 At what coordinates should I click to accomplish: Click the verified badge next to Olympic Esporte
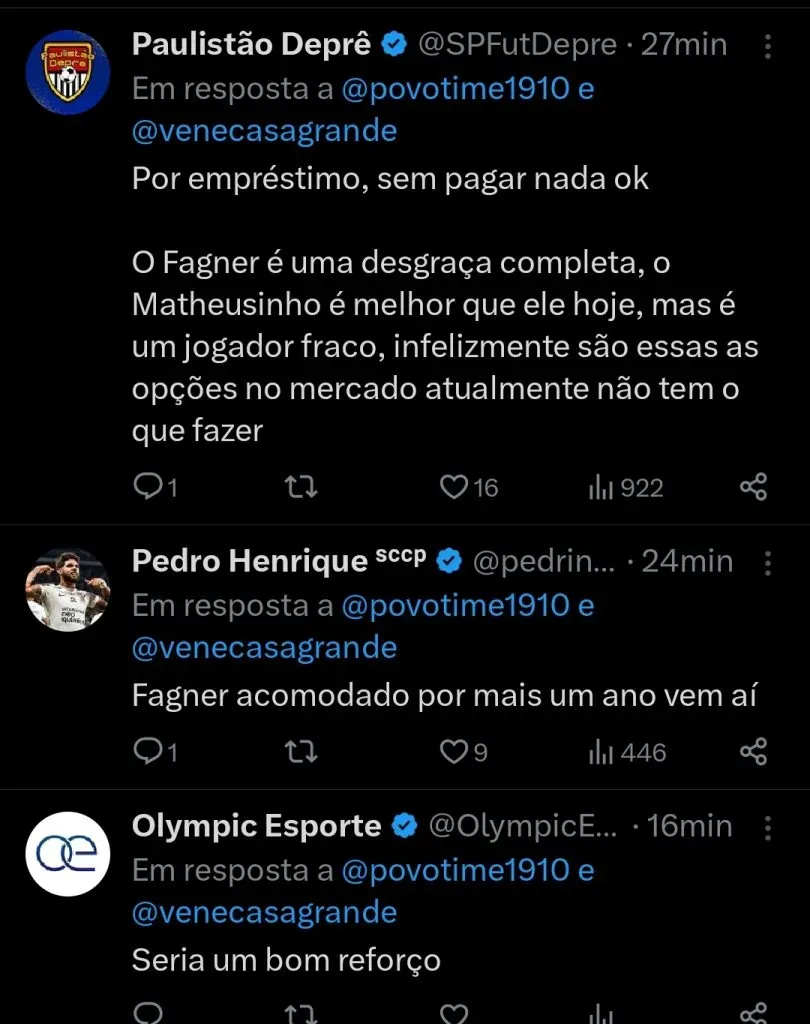pyautogui.click(x=400, y=826)
